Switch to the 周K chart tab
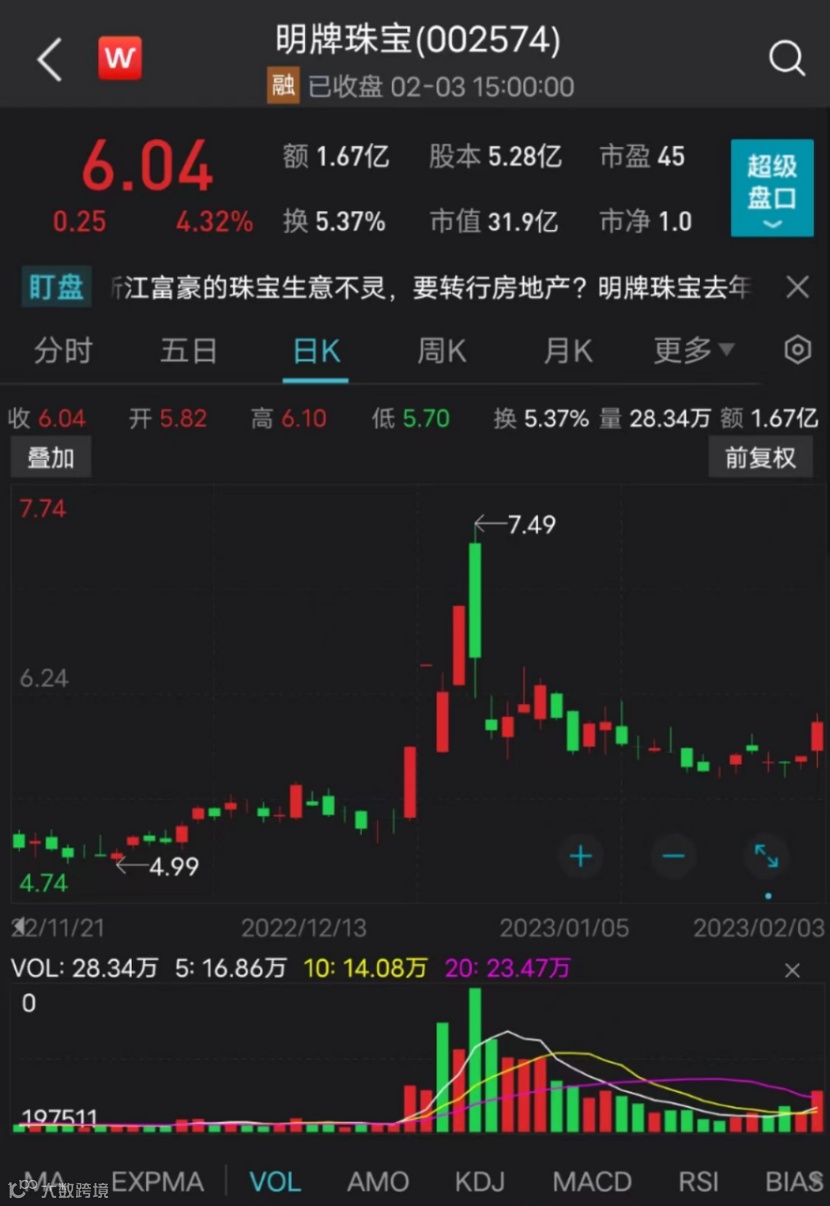Image resolution: width=830 pixels, height=1206 pixels. 442,351
